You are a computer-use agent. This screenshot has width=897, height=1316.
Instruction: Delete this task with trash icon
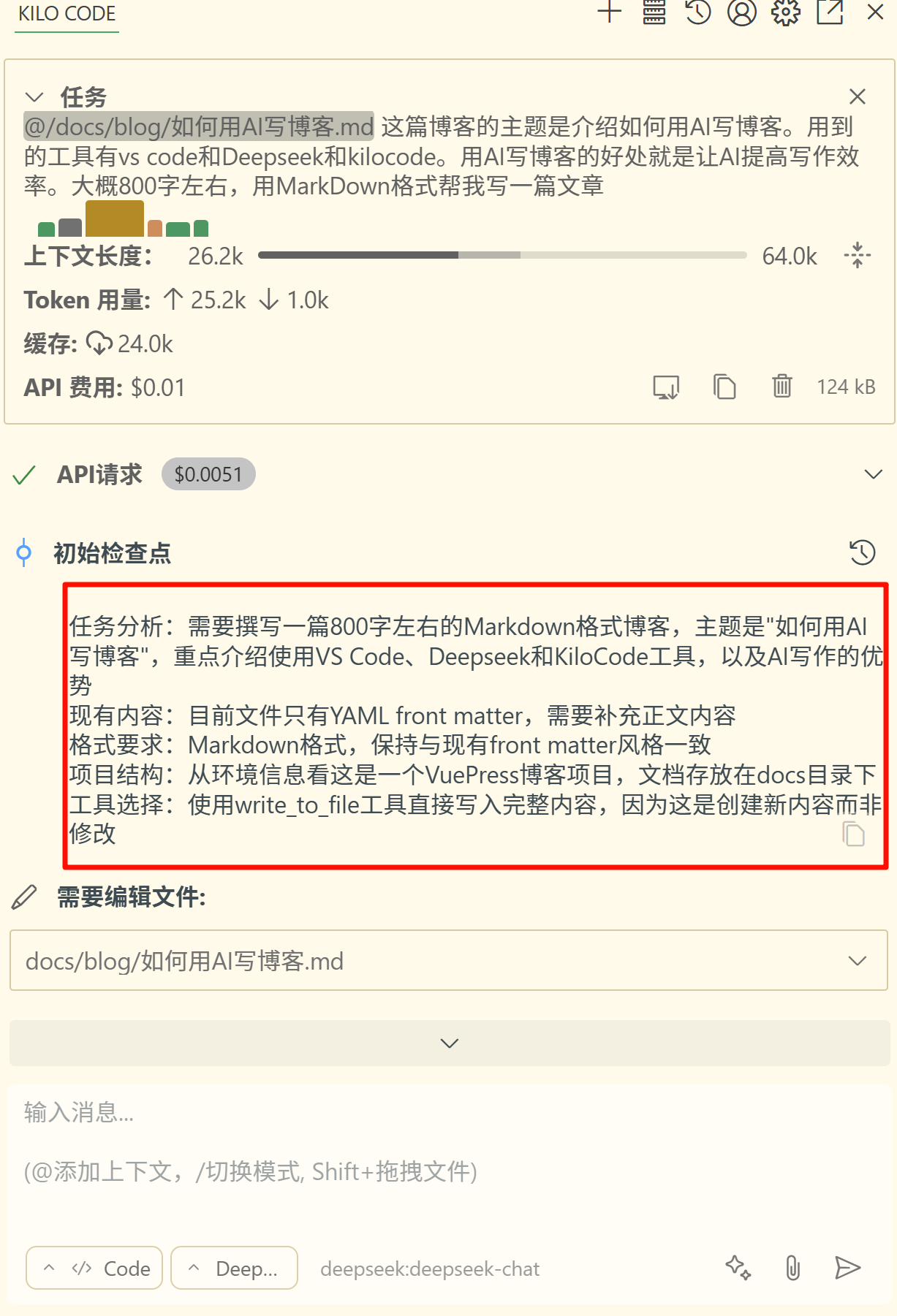[781, 386]
